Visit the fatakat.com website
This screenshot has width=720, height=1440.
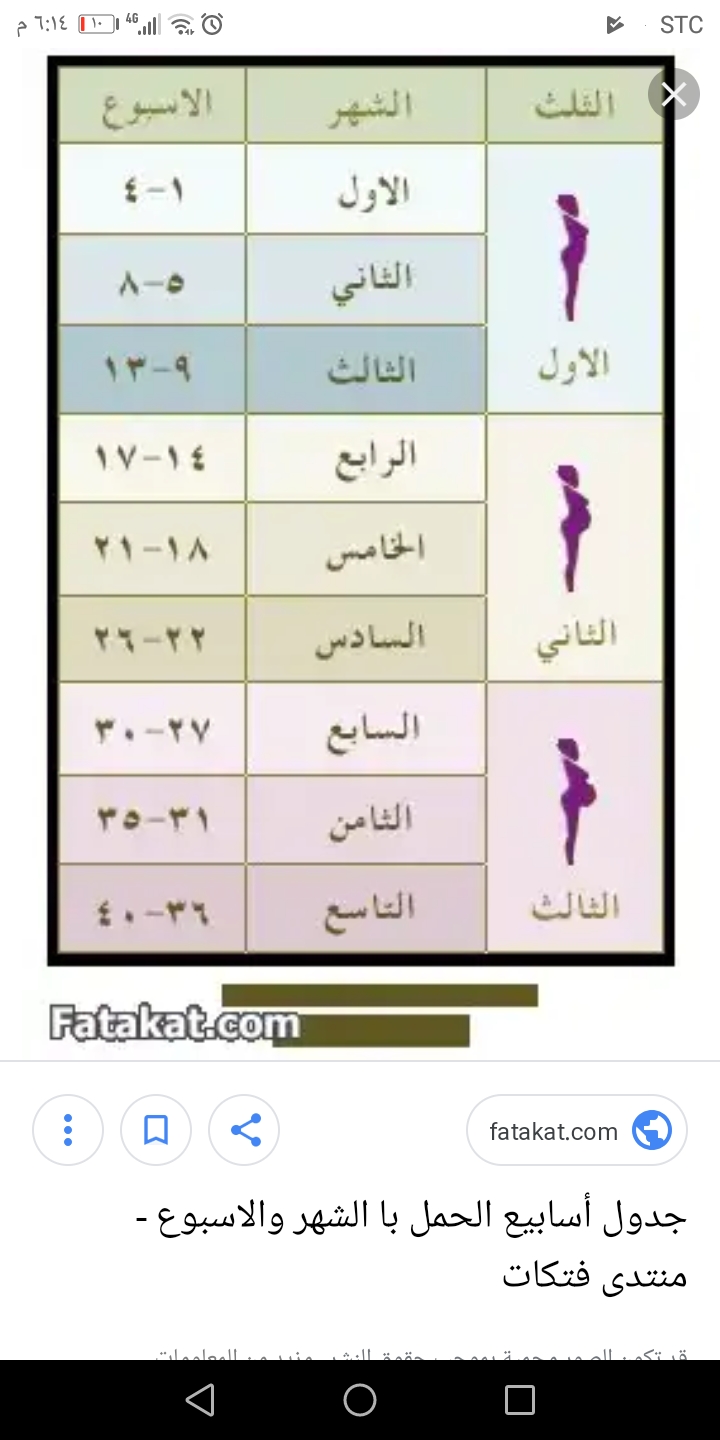(576, 1131)
